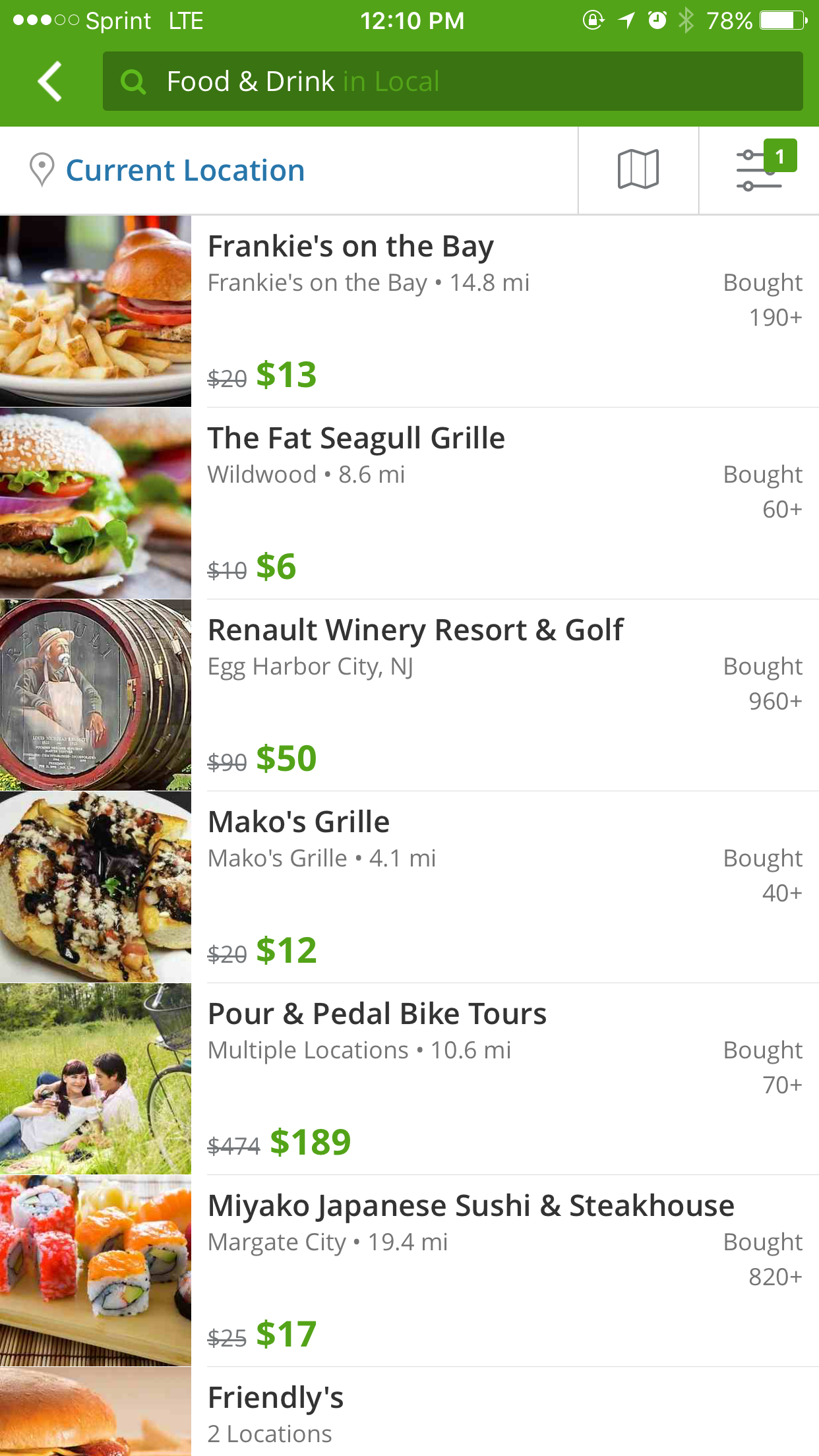Open the map view icon

coord(638,170)
